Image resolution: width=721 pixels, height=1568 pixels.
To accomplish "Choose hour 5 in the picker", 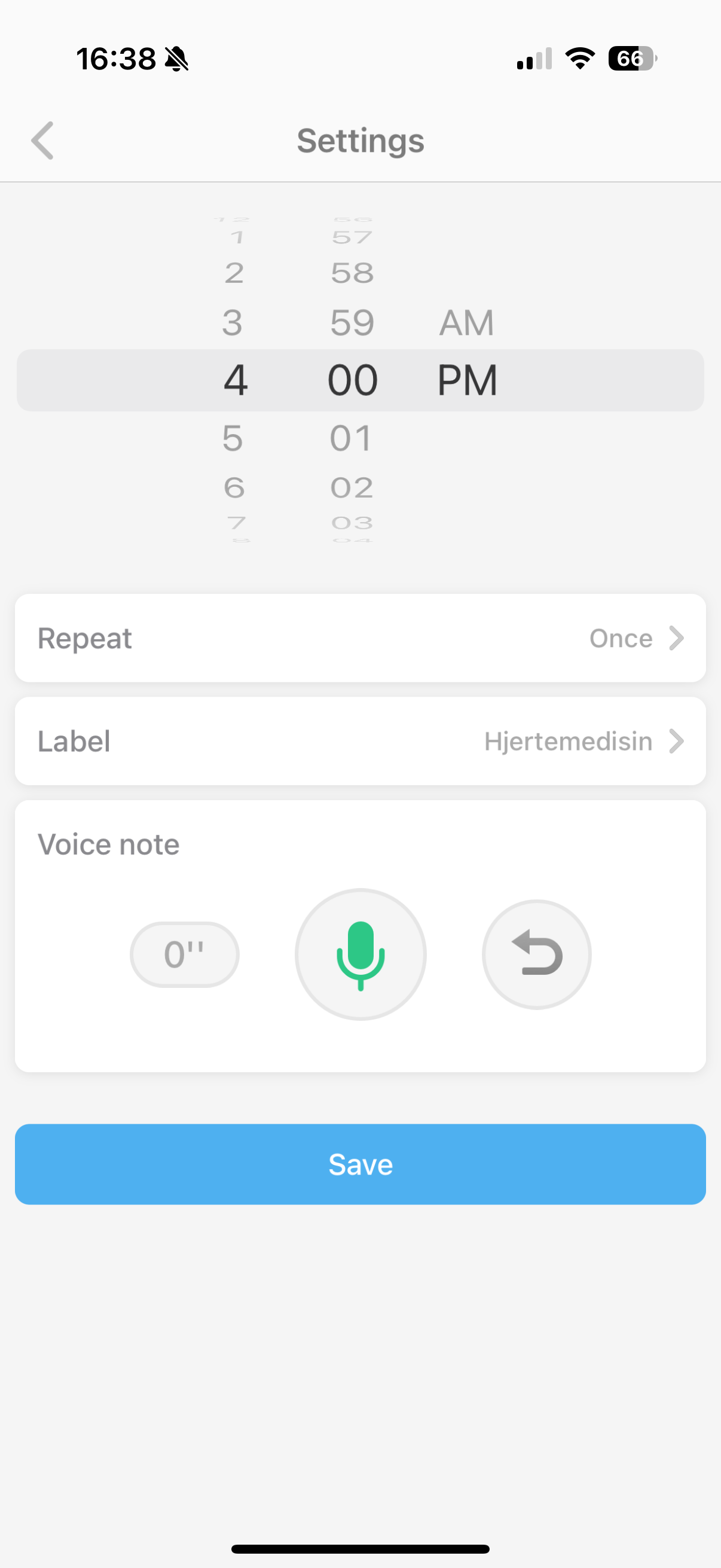I will (233, 438).
